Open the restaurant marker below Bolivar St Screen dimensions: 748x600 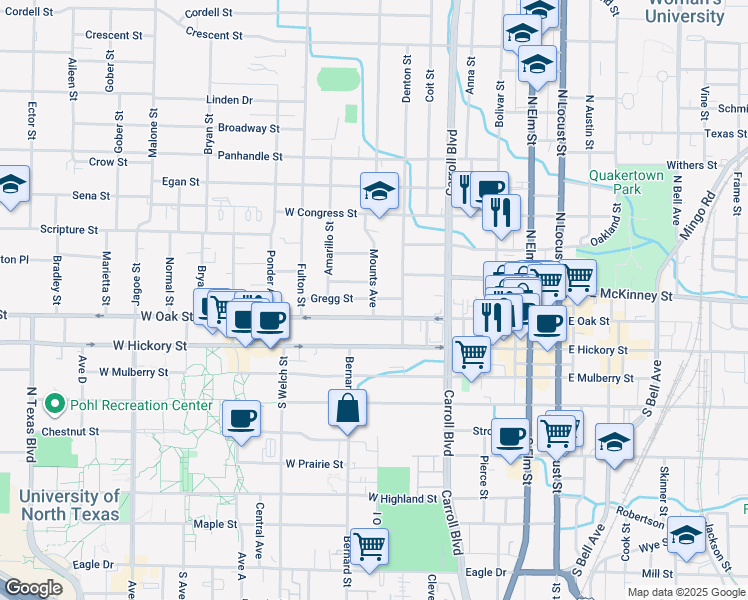(501, 213)
